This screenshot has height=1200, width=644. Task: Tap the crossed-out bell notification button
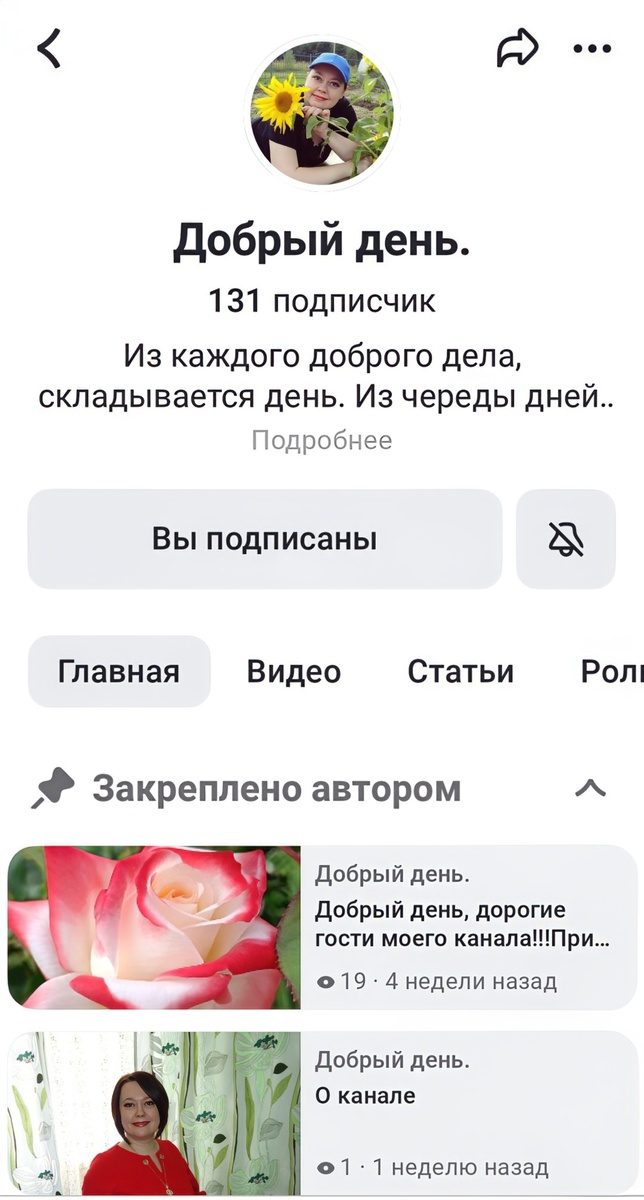pyautogui.click(x=566, y=539)
